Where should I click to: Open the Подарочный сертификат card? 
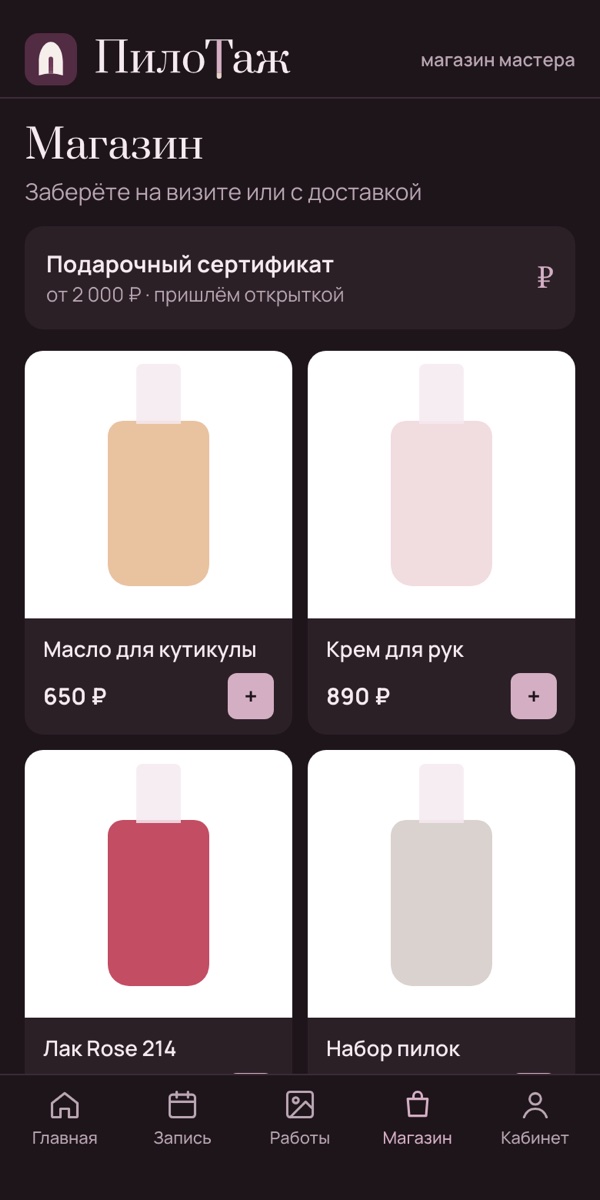[300, 278]
